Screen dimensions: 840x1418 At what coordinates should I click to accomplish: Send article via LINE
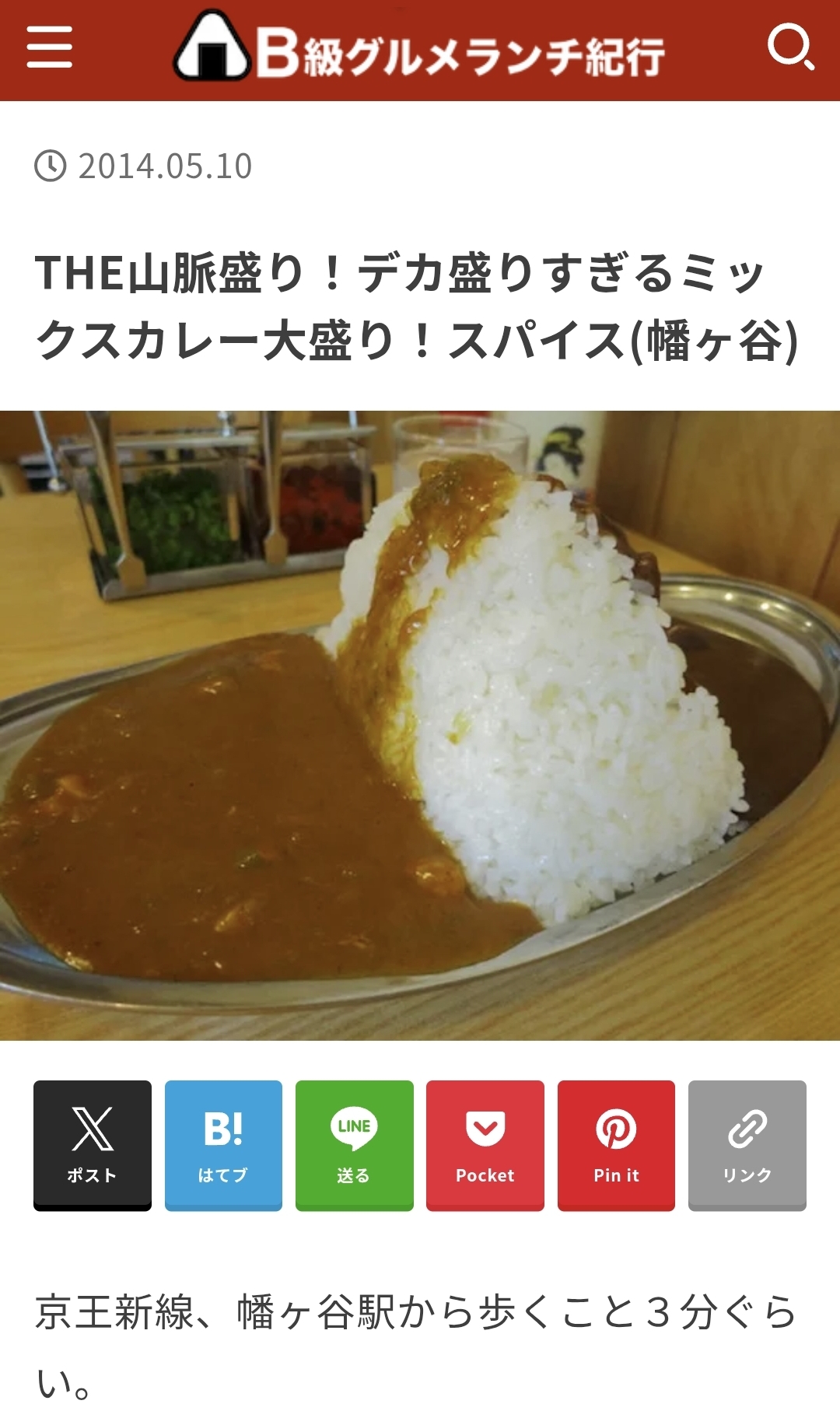(x=354, y=1144)
